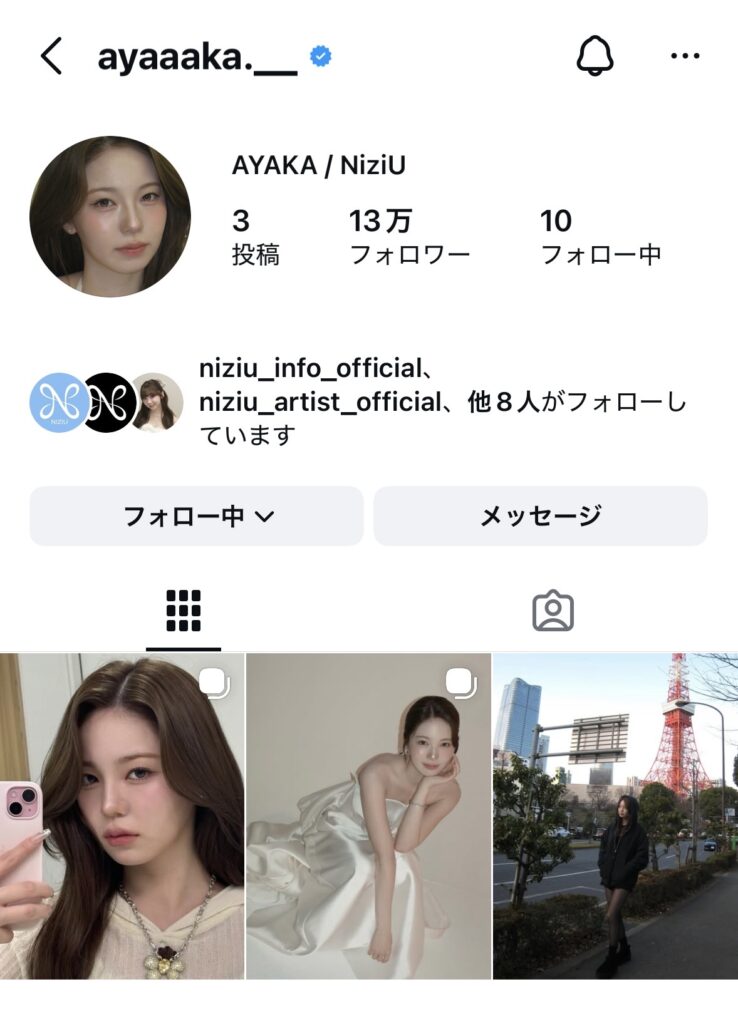
Task: Toggle follow state via フォロー中 button
Action: [196, 513]
